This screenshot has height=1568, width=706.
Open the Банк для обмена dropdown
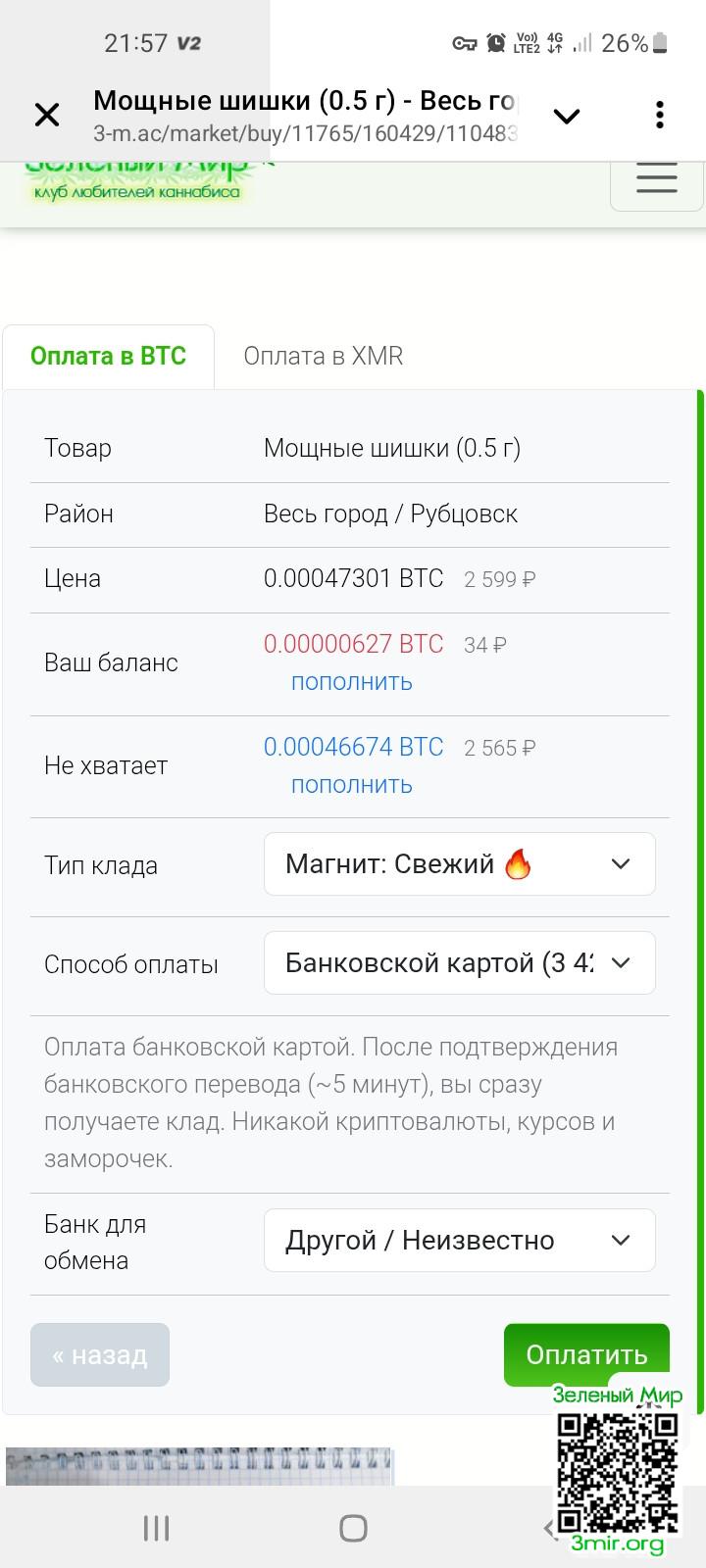click(459, 1241)
